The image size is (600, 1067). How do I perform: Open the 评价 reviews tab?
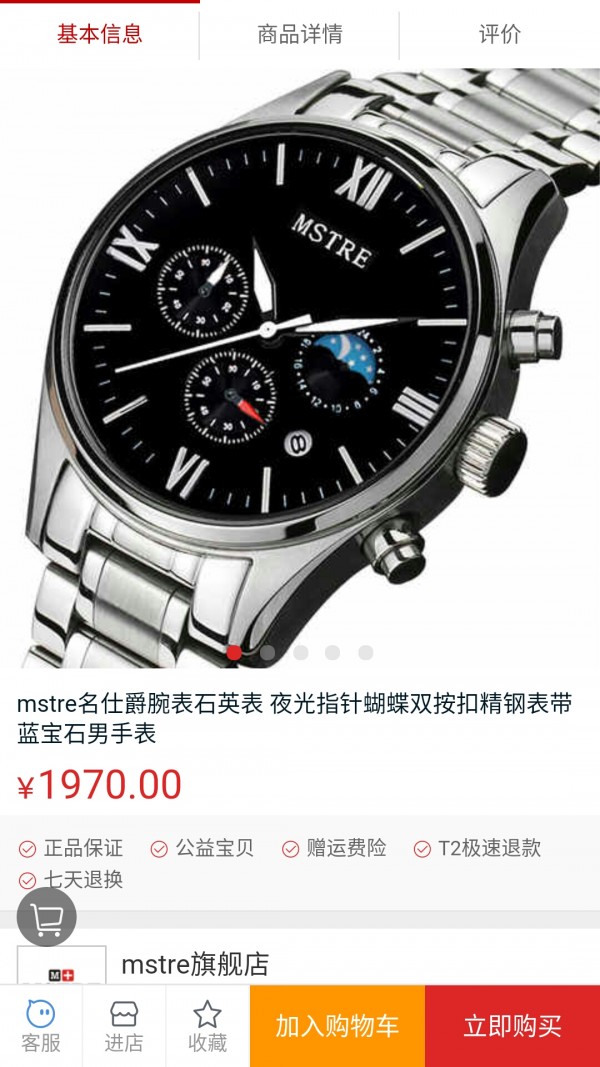click(499, 33)
